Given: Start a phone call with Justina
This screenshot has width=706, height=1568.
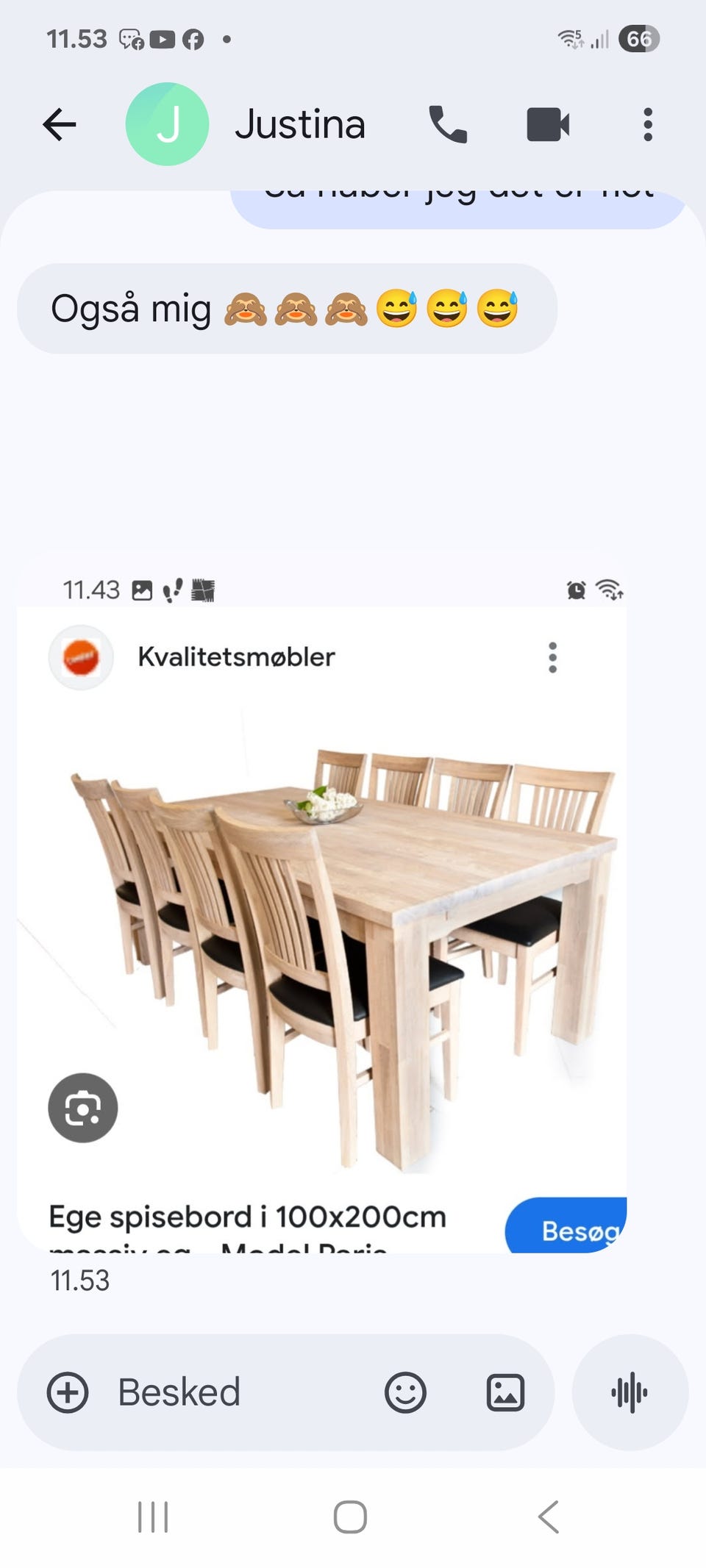Looking at the screenshot, I should pos(448,123).
